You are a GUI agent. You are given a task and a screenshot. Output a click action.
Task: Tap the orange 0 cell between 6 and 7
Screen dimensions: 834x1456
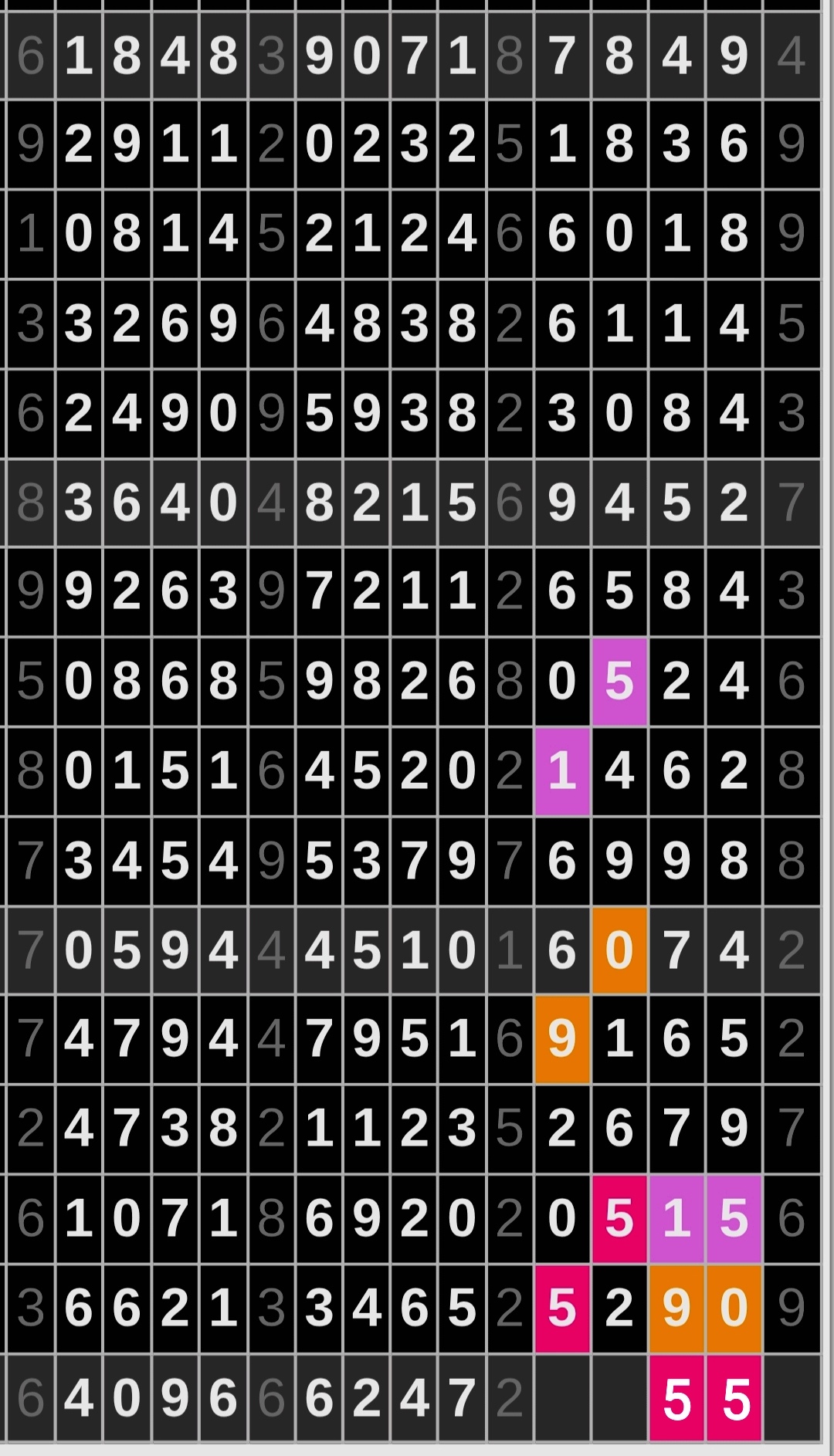click(x=619, y=950)
